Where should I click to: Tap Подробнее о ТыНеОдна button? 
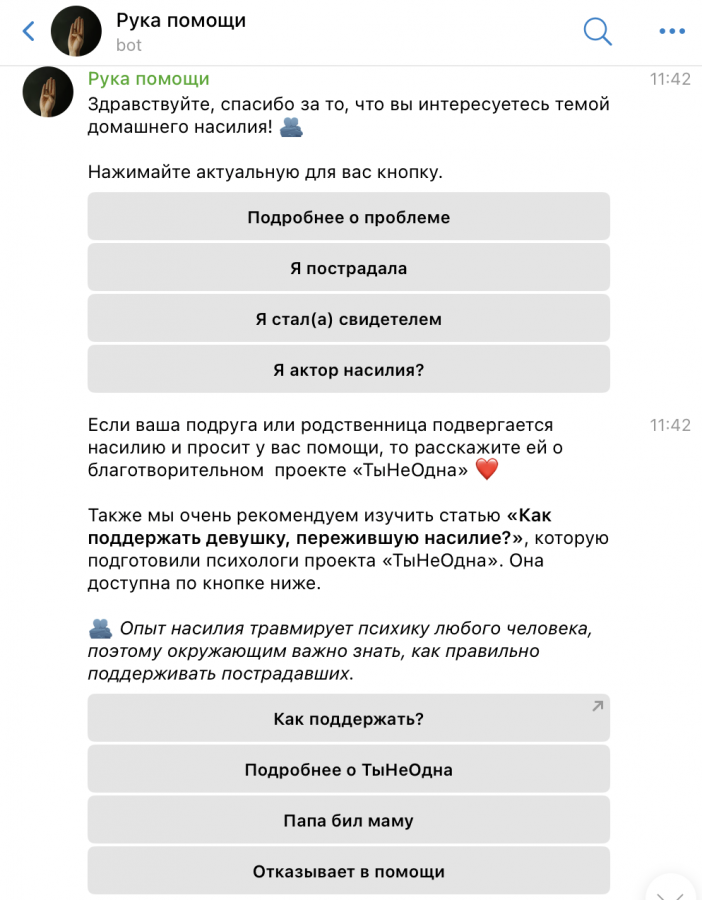click(x=348, y=770)
